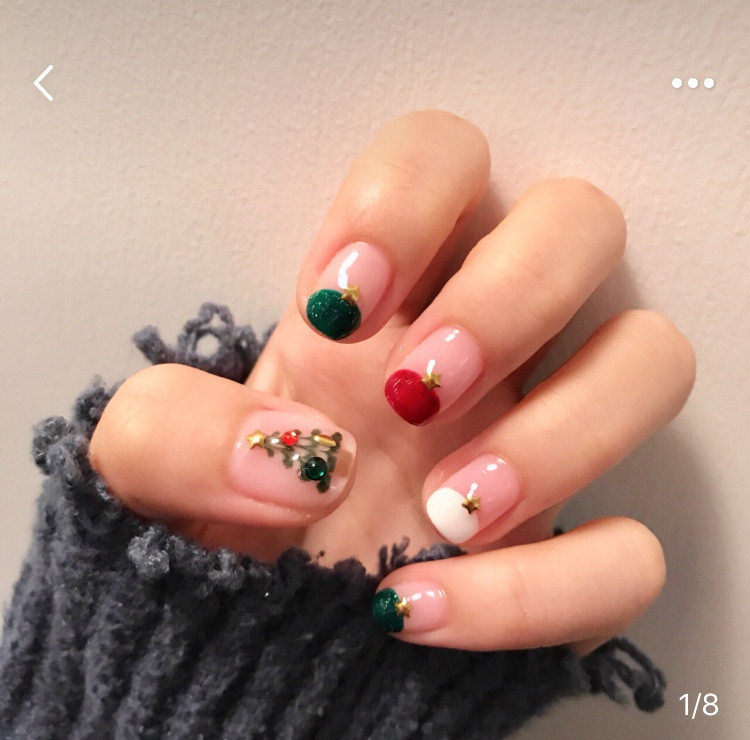Open the three-dot overflow menu

pos(693,83)
